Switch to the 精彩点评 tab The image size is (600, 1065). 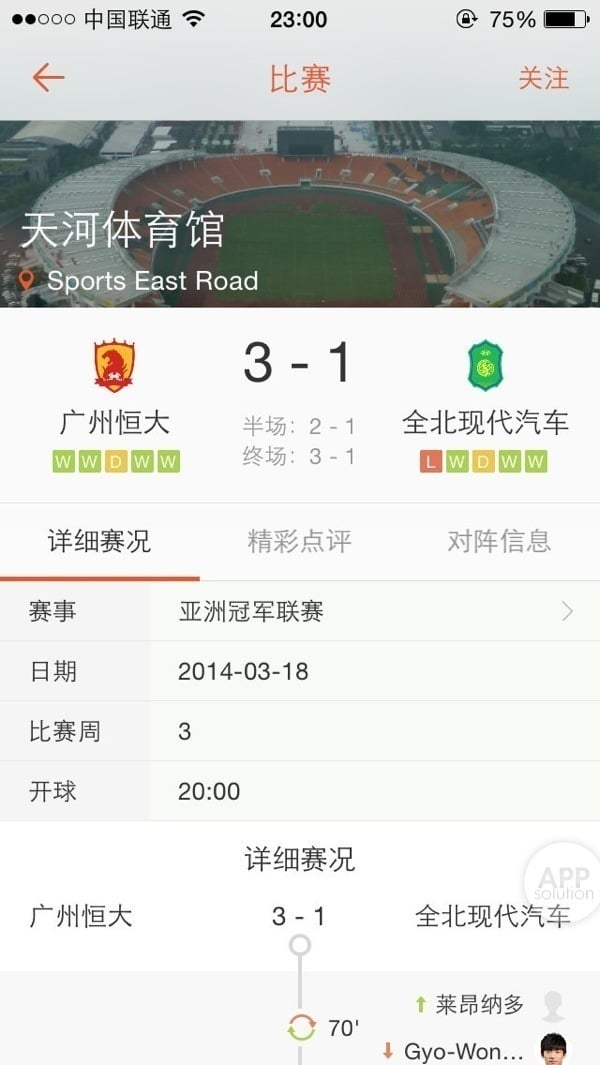pos(299,541)
